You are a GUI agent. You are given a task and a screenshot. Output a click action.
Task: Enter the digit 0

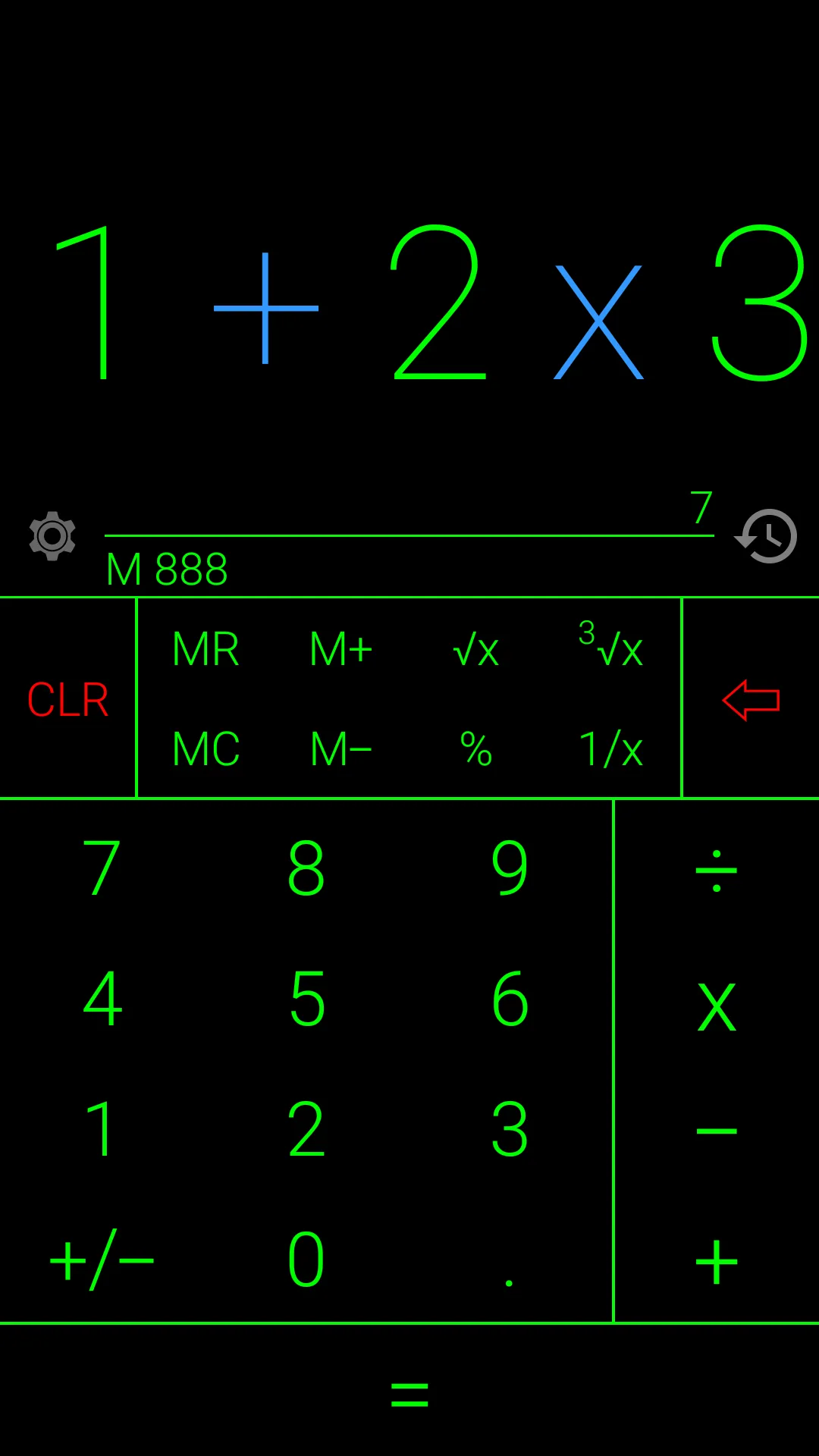click(x=306, y=1260)
